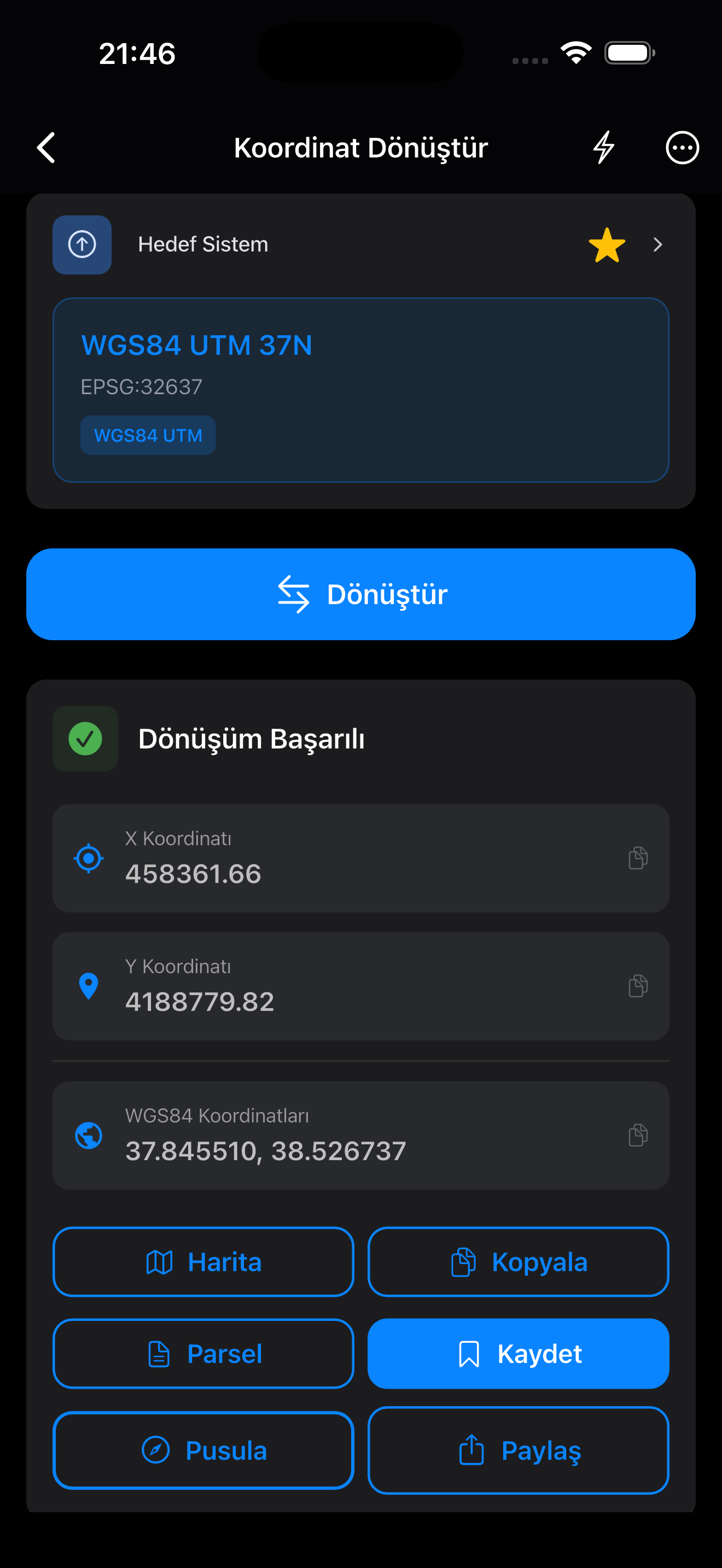Open the three-dot options menu

tap(682, 147)
